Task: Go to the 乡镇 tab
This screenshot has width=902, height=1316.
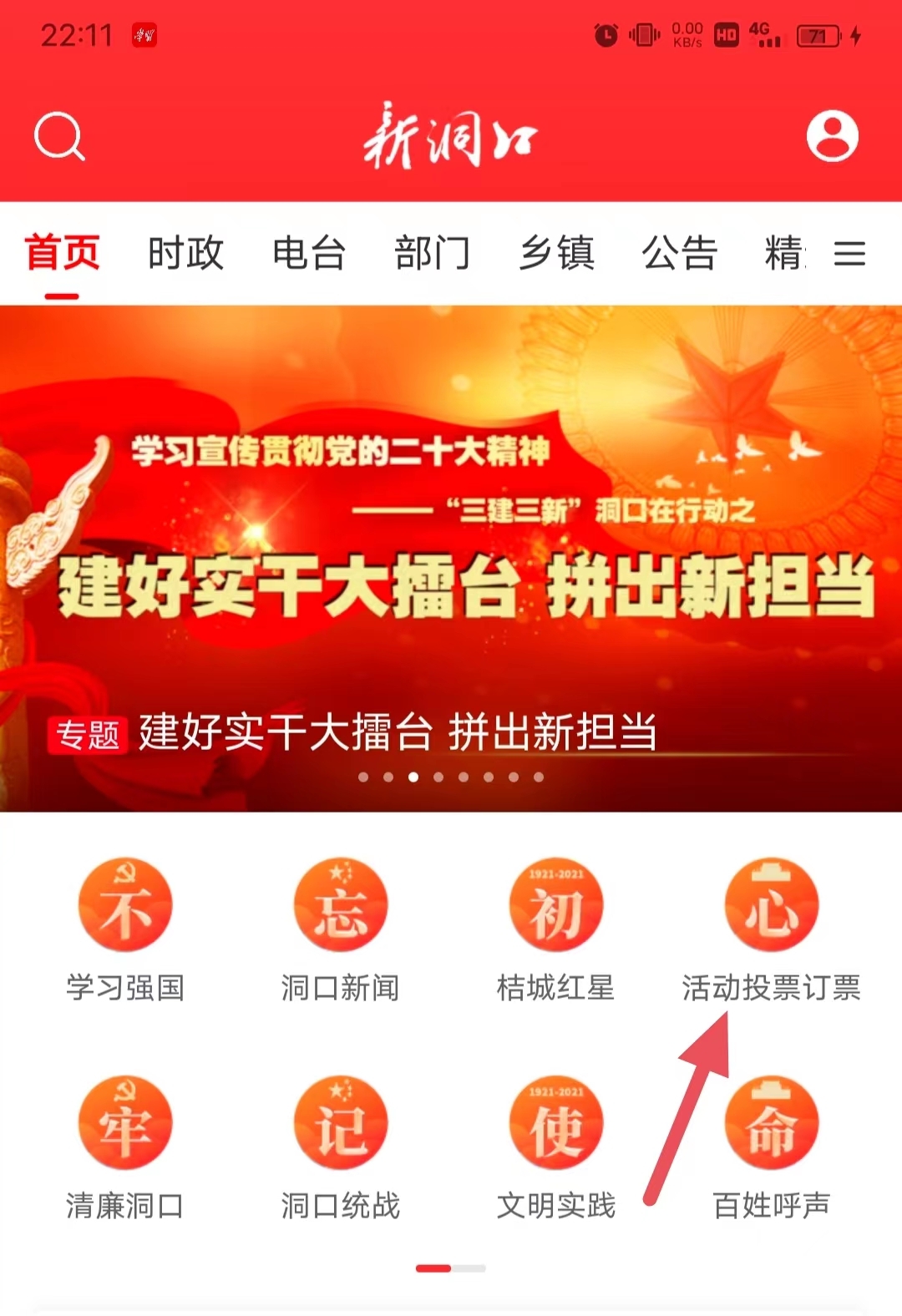Action: (556, 253)
